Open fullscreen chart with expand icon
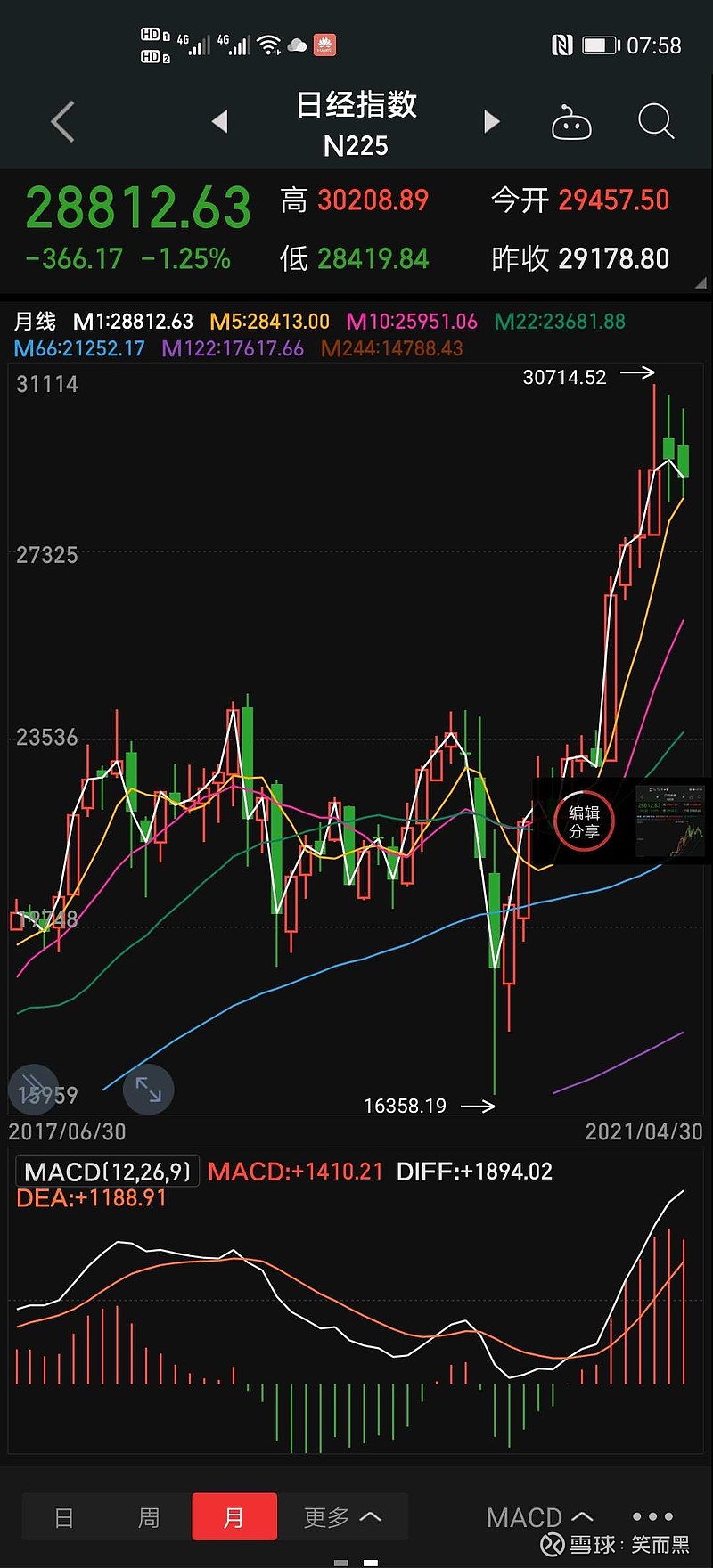The image size is (713, 1568). tap(148, 1090)
